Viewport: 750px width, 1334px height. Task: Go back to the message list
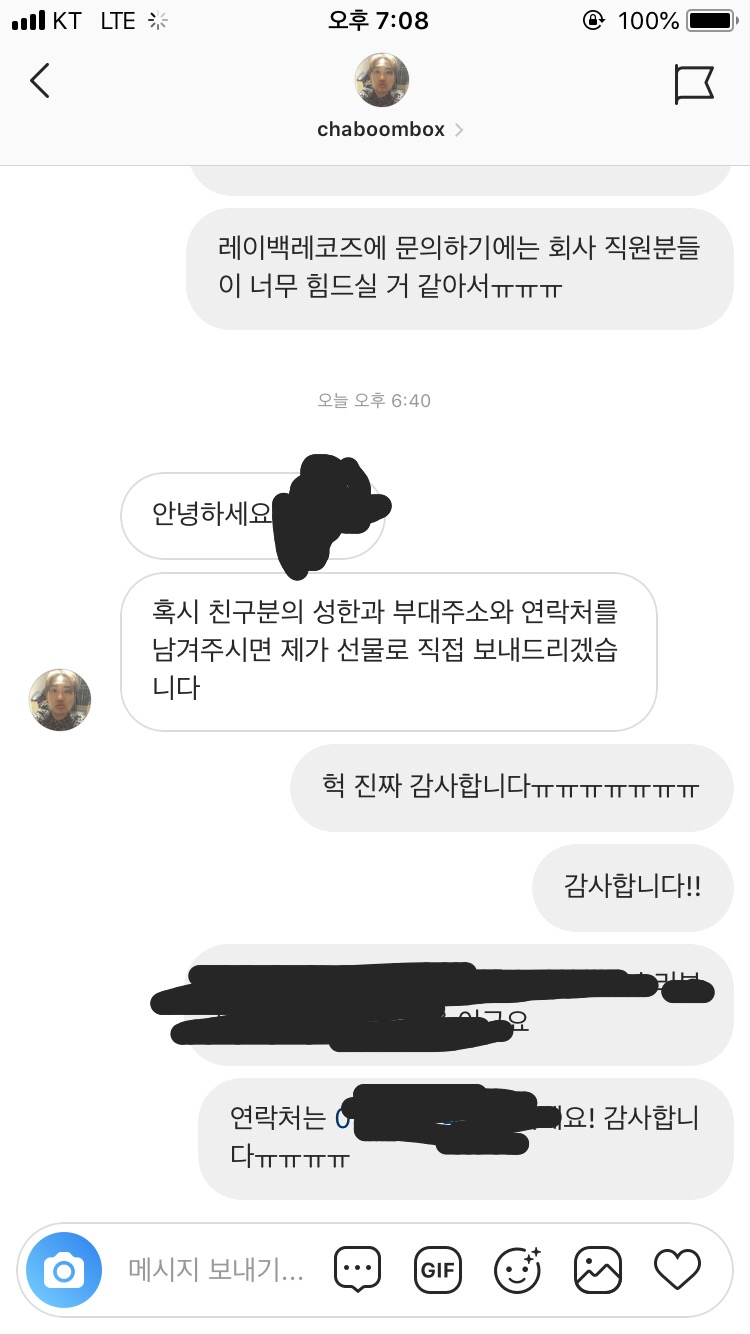tap(40, 80)
